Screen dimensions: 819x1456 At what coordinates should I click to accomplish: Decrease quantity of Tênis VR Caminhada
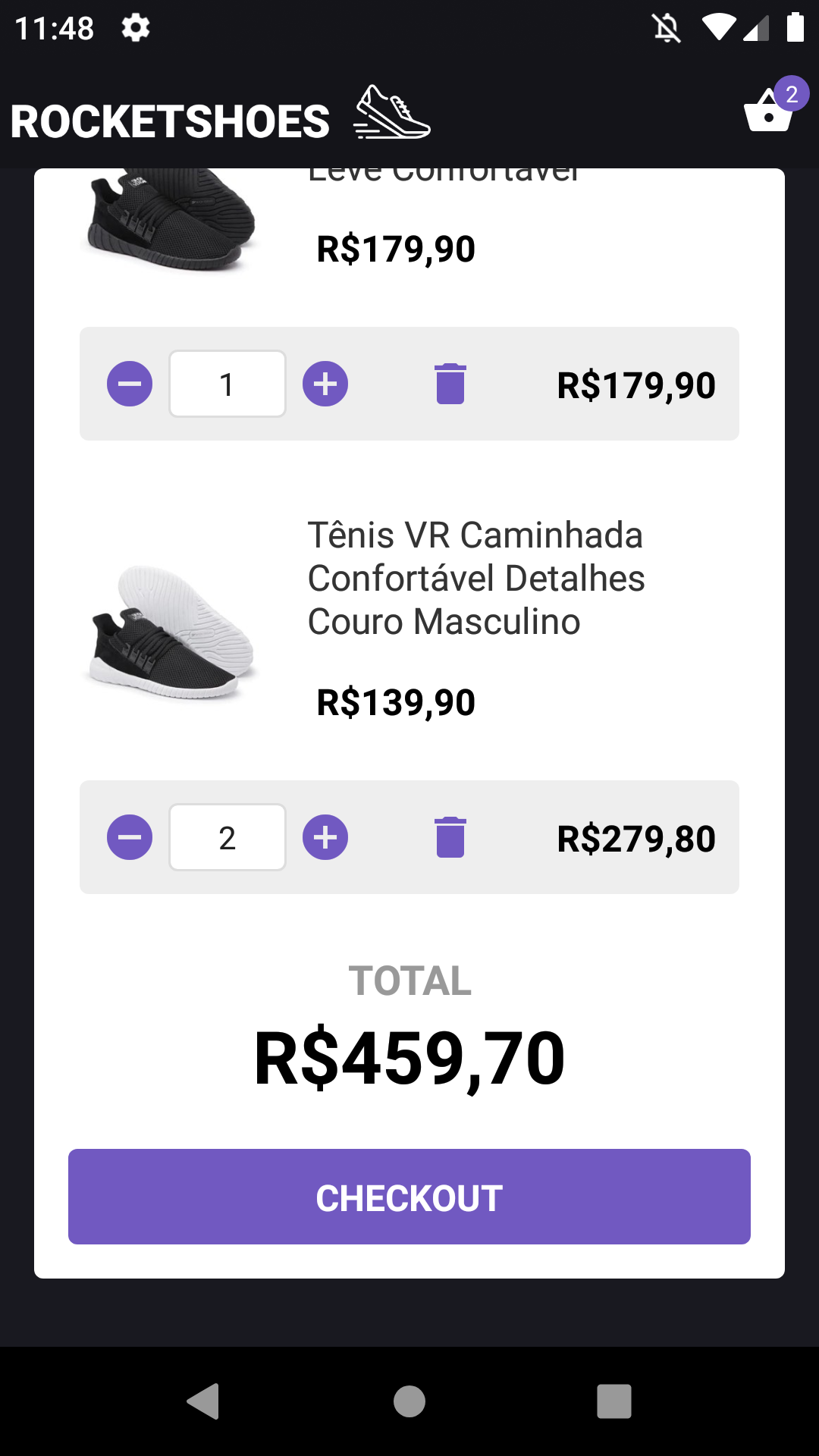(130, 837)
